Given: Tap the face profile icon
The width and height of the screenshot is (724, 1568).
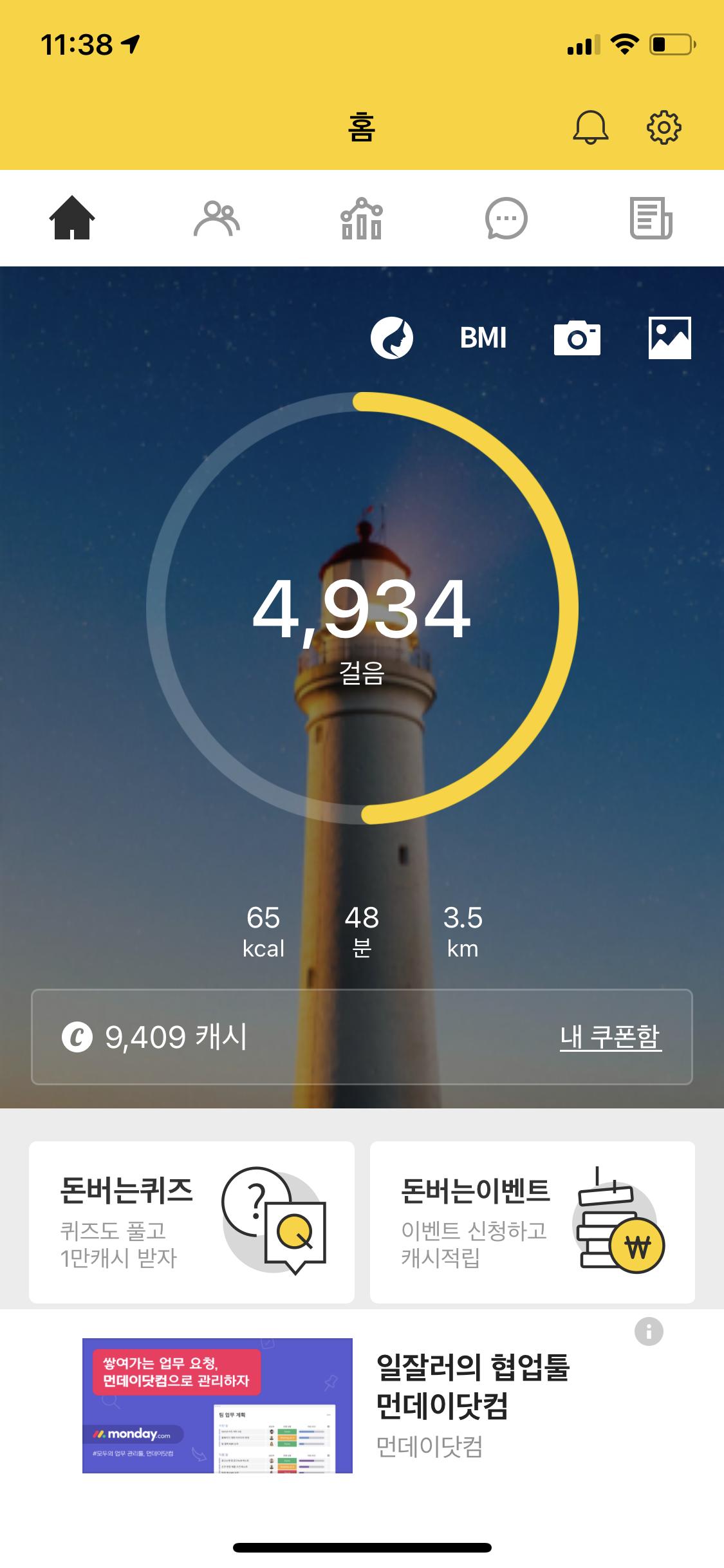Looking at the screenshot, I should [391, 337].
